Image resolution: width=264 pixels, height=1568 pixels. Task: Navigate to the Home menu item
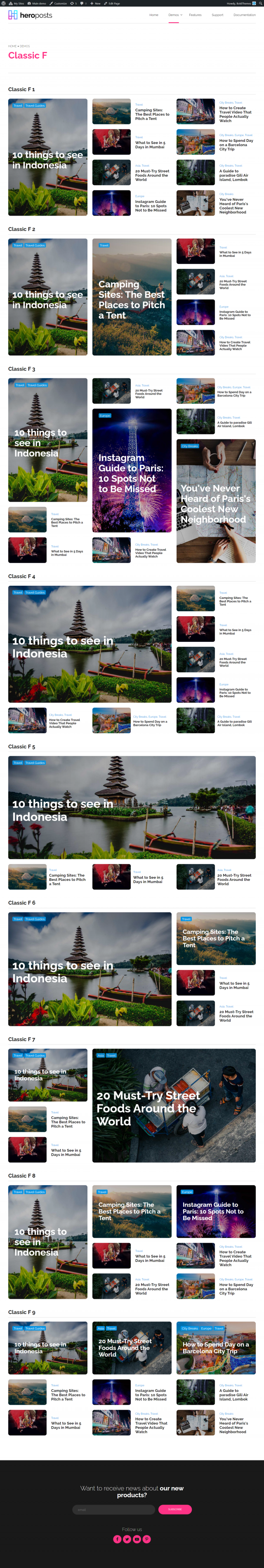point(153,14)
